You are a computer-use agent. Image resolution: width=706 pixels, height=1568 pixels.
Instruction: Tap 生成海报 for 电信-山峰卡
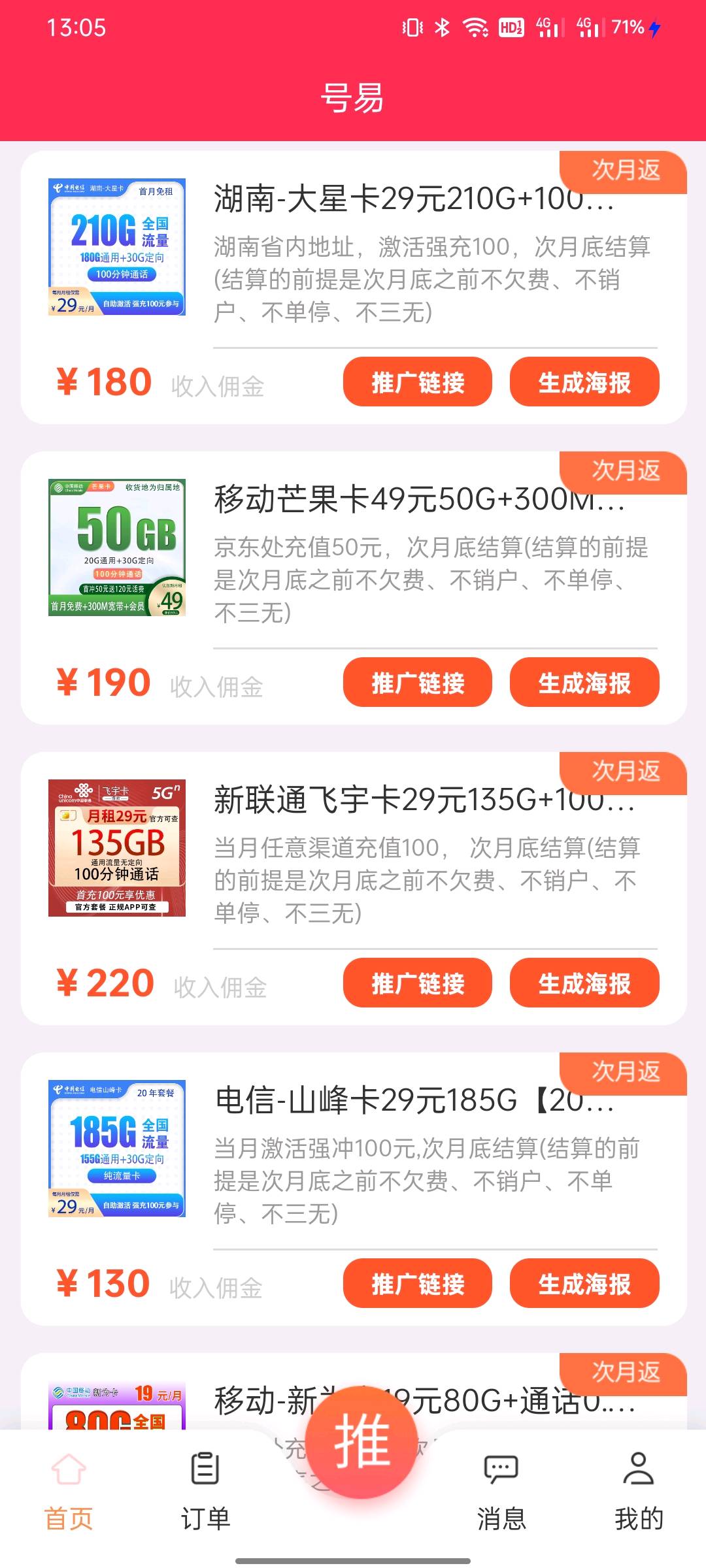(x=584, y=1284)
